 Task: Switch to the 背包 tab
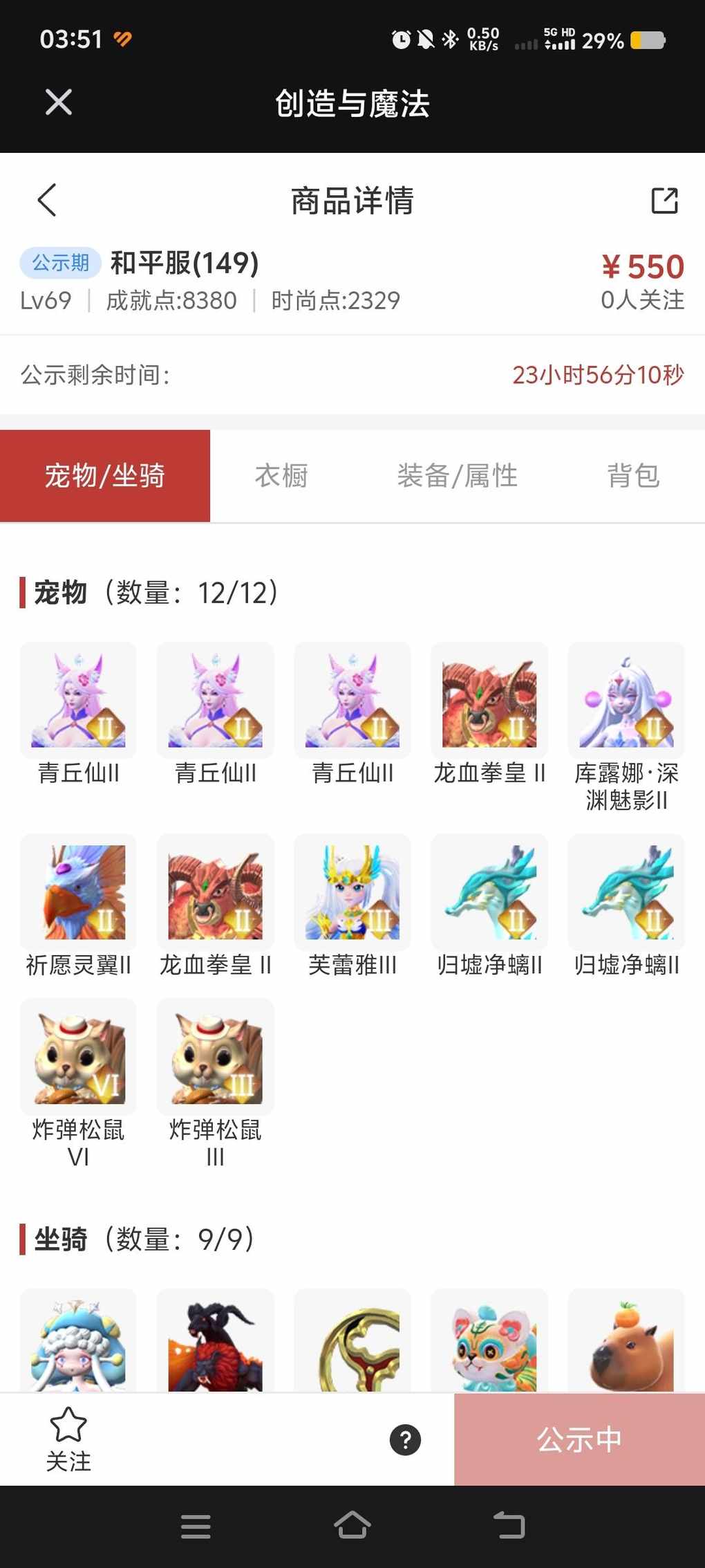(633, 476)
